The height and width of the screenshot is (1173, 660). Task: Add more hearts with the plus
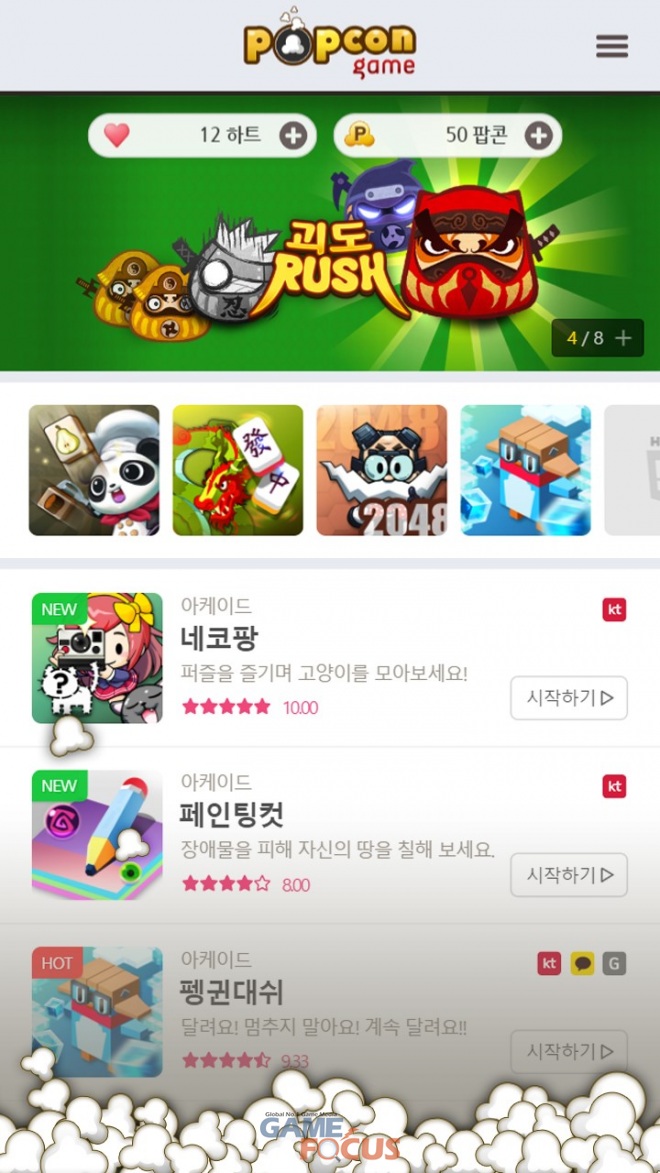[x=293, y=136]
